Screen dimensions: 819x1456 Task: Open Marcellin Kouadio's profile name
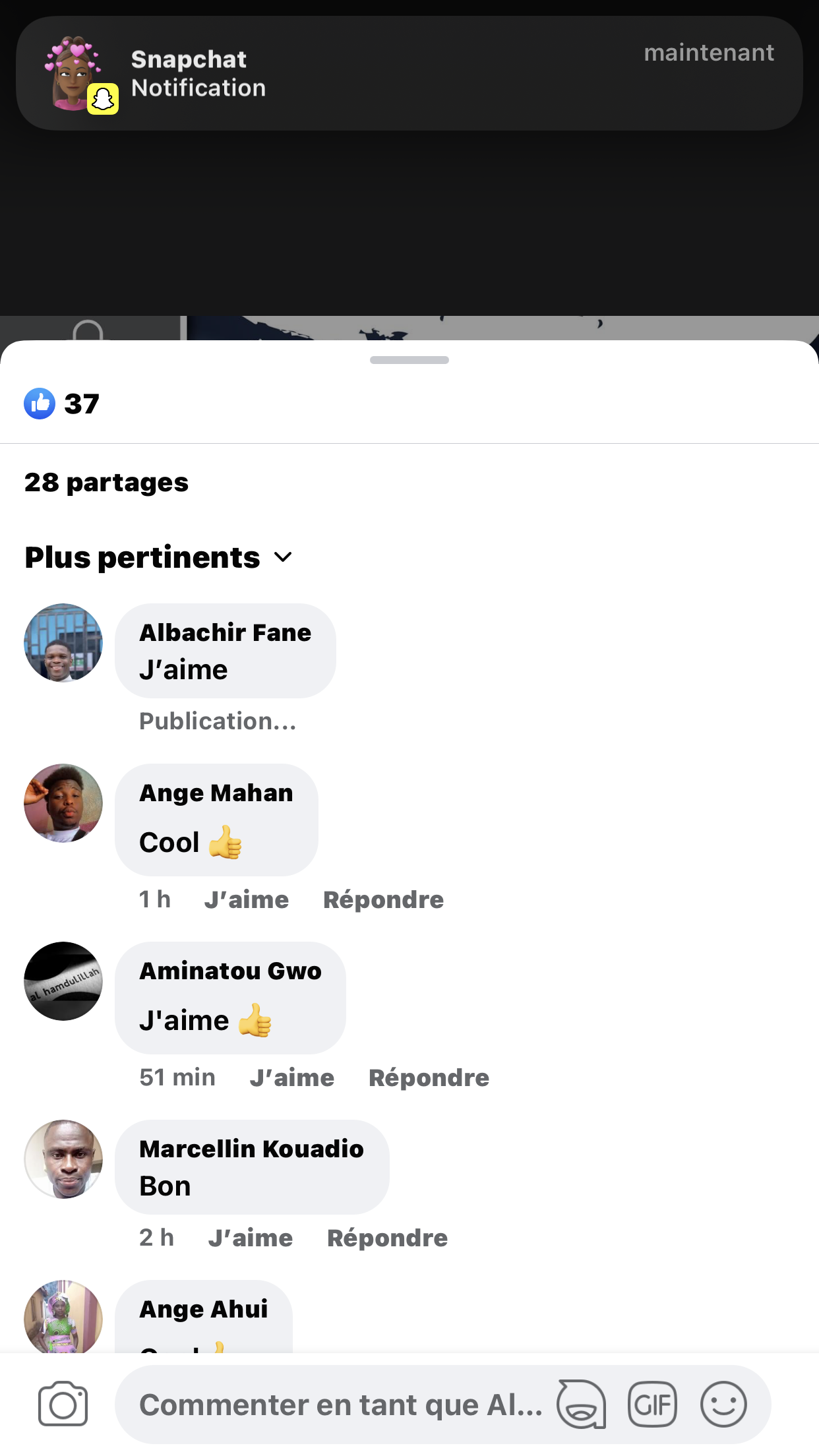(251, 1149)
